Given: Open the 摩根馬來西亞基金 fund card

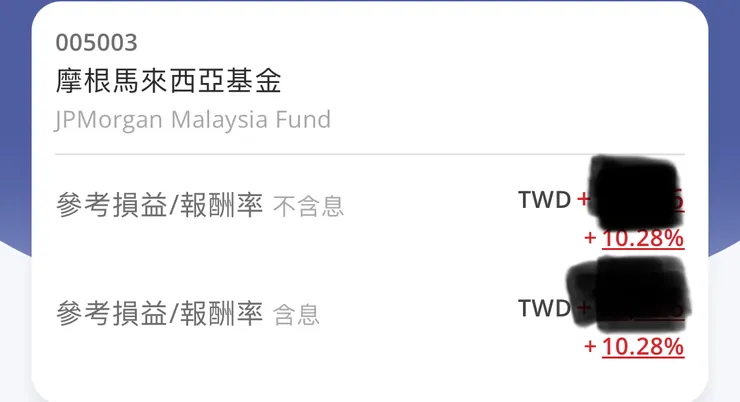Looking at the screenshot, I should tap(169, 82).
